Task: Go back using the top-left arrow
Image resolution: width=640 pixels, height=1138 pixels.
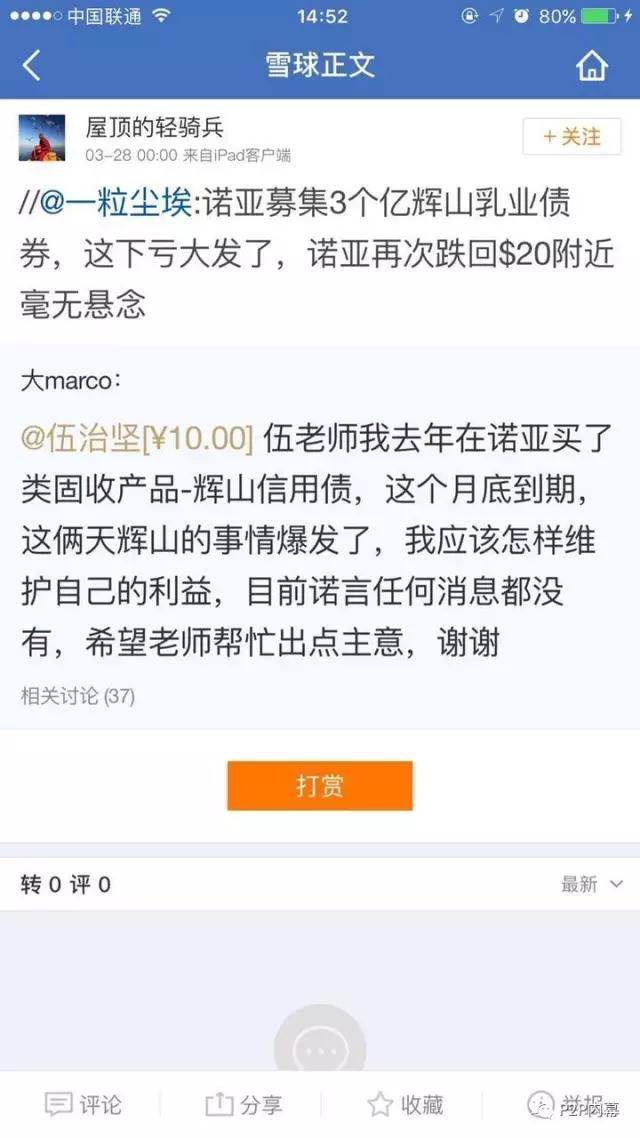Action: coord(32,66)
